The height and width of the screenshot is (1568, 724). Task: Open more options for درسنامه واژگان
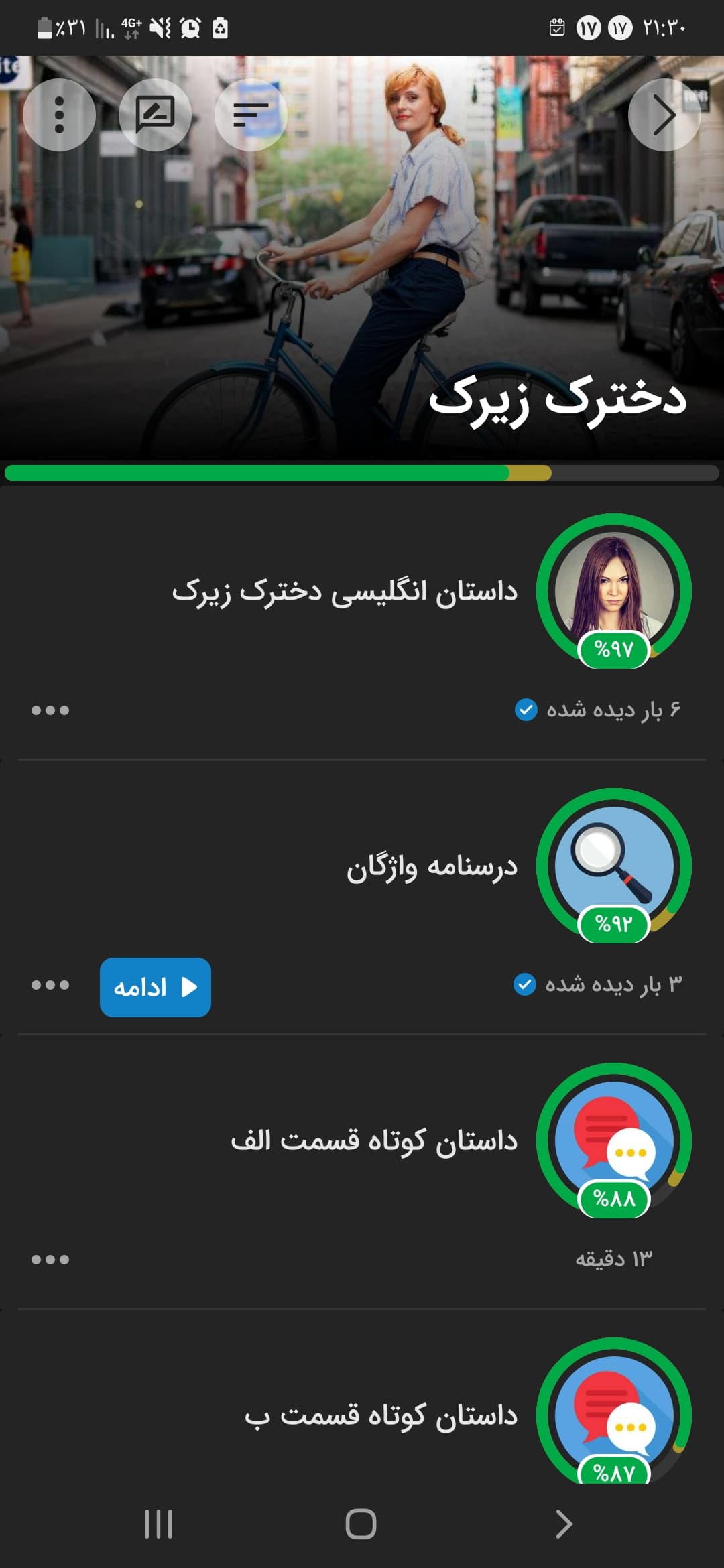pos(50,985)
